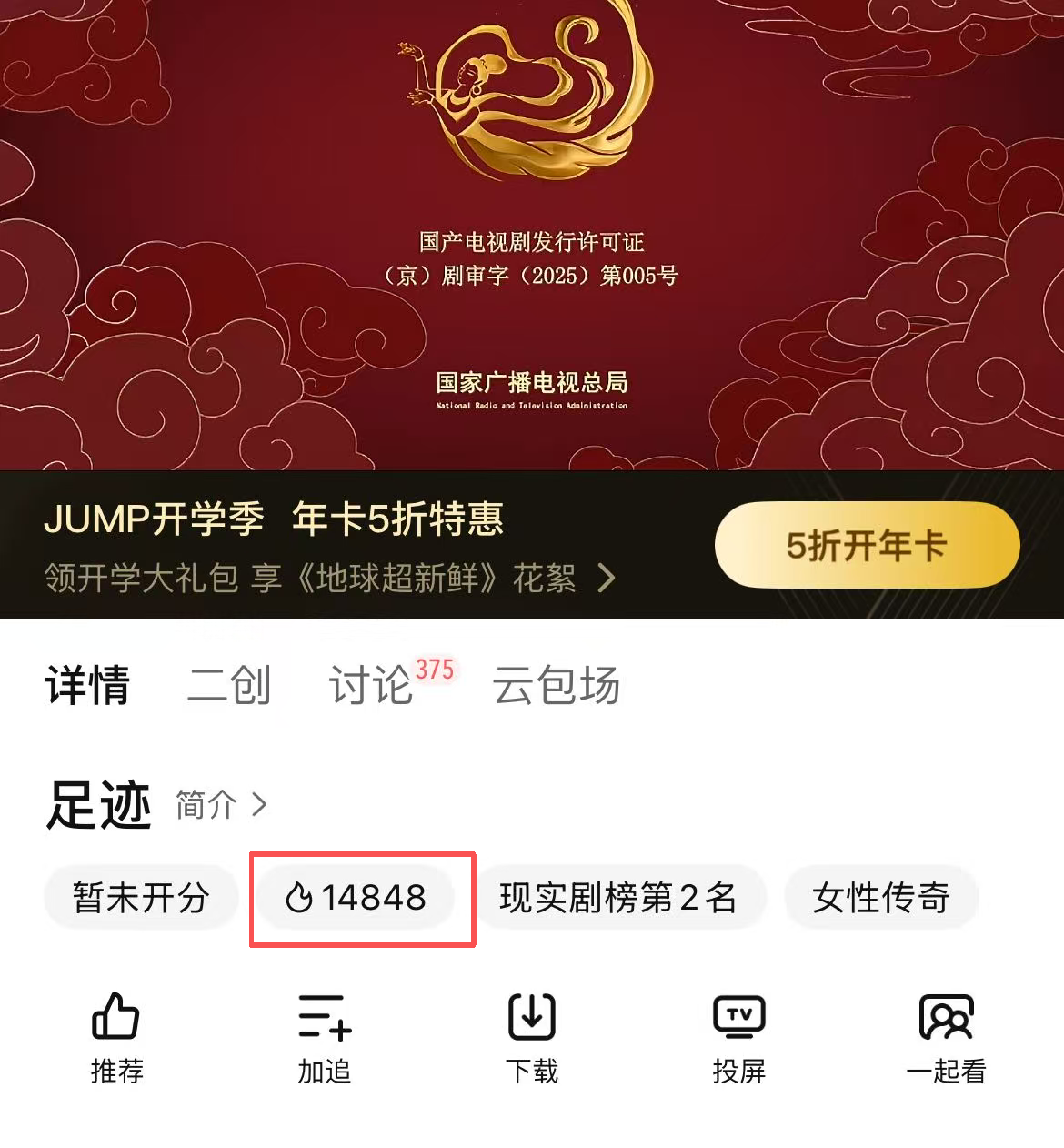Tap the 5折开年卡 button

tap(867, 545)
